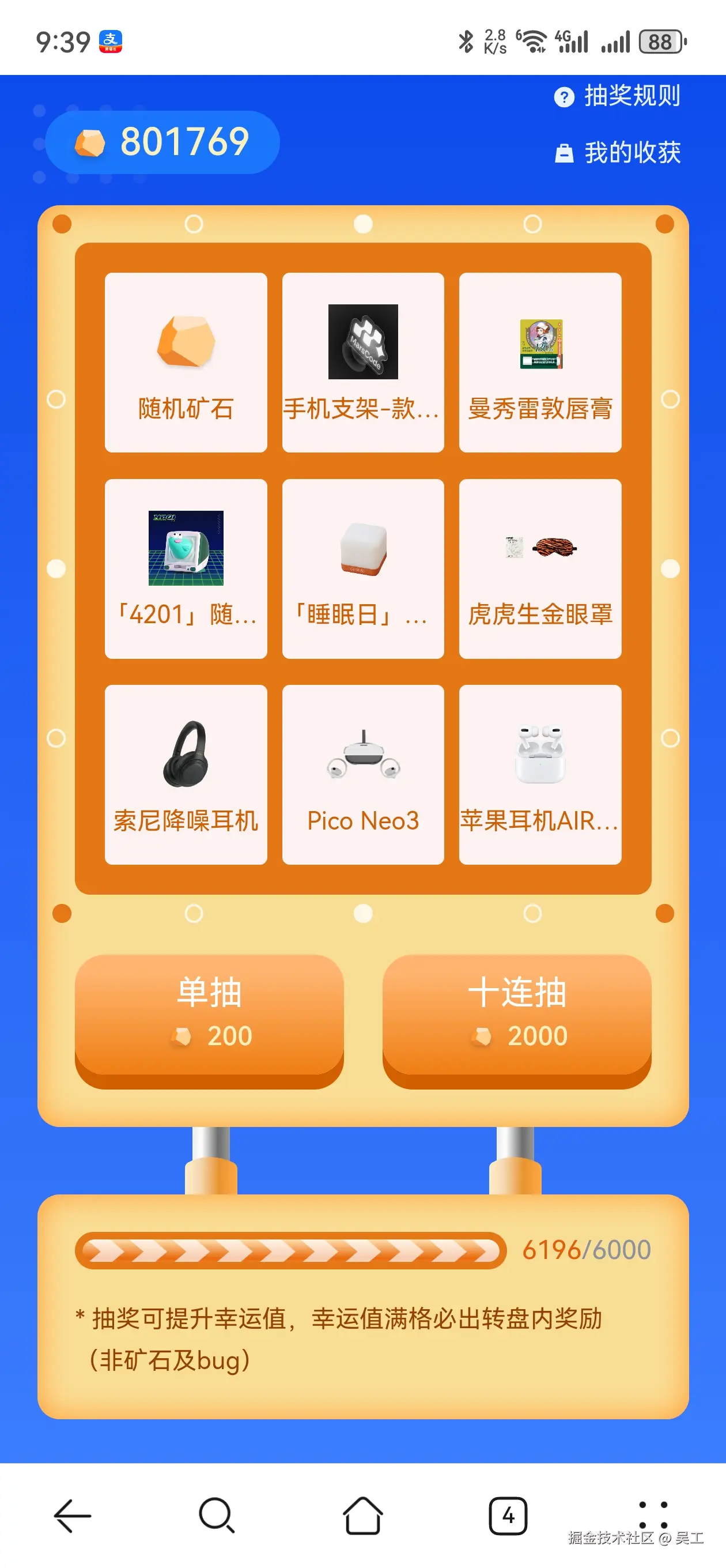Viewport: 726px width, 1568px height.
Task: Select the 索尼降噪耳机 headphone prize tile
Action: pos(186,774)
